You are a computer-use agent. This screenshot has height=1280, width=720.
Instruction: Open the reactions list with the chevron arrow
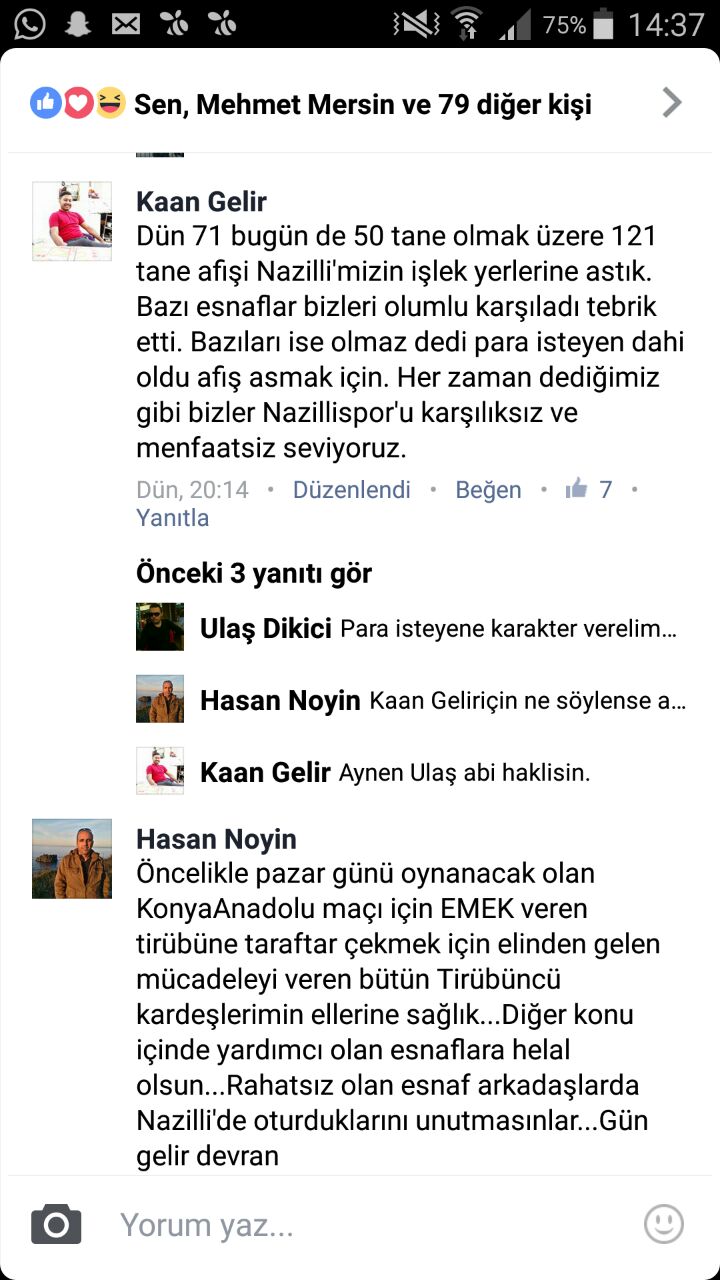pos(673,102)
